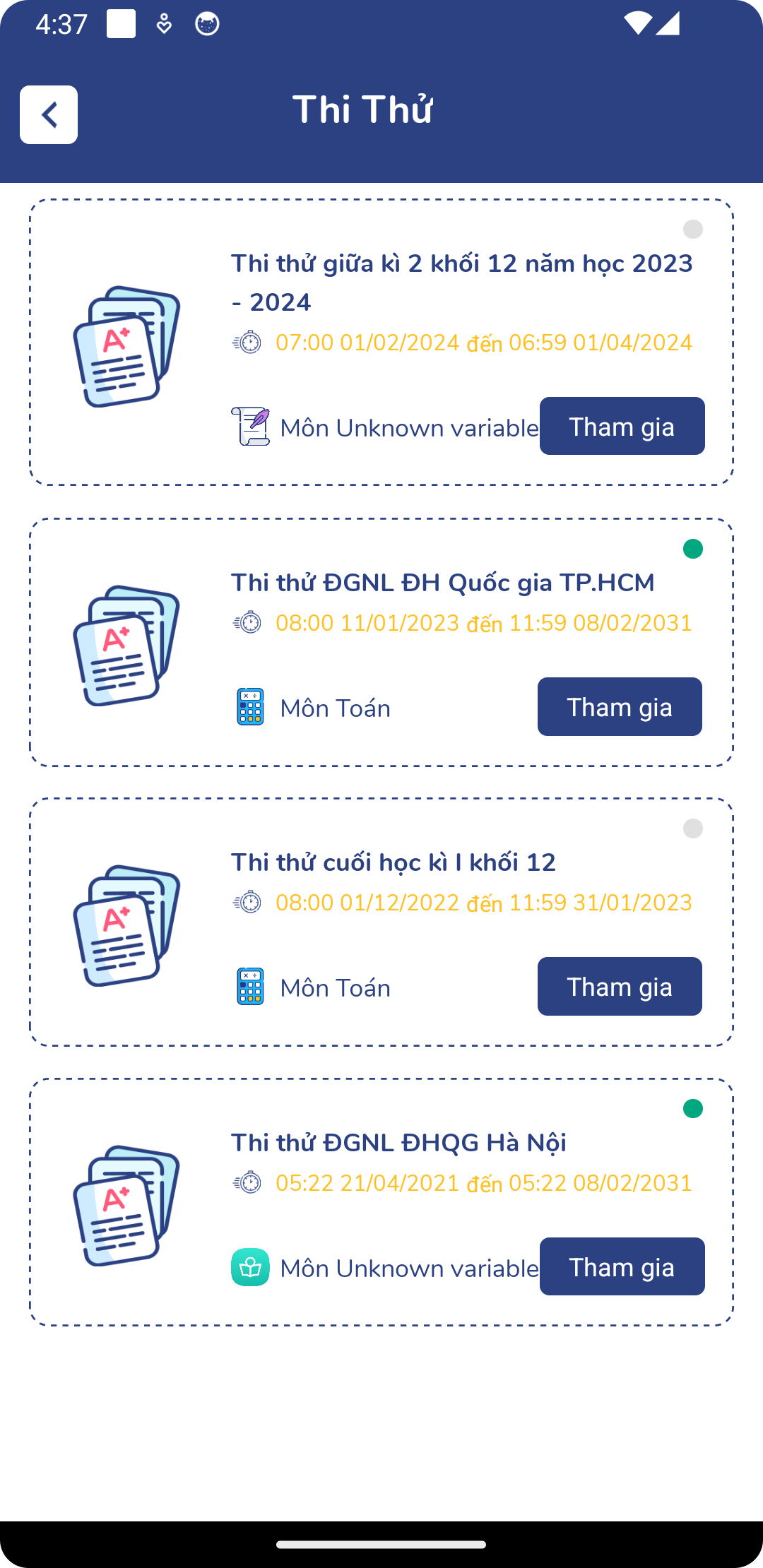Open the Thi thử ĐGNL ĐHQG Hà Nội card
Viewport: 763px width, 1568px height.
(381, 1202)
